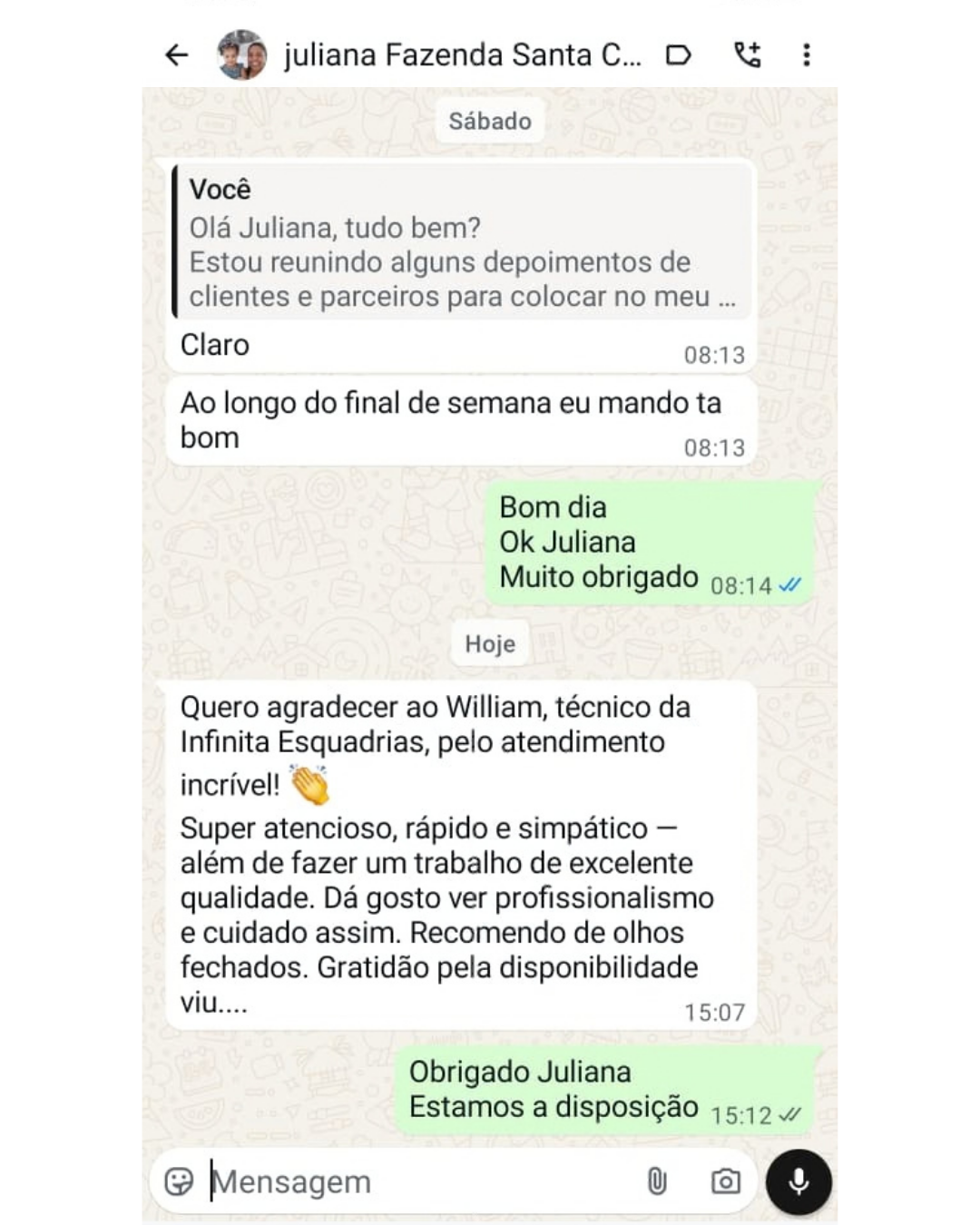Open the three-dot overflow menu
The height and width of the screenshot is (1225, 980).
806,55
